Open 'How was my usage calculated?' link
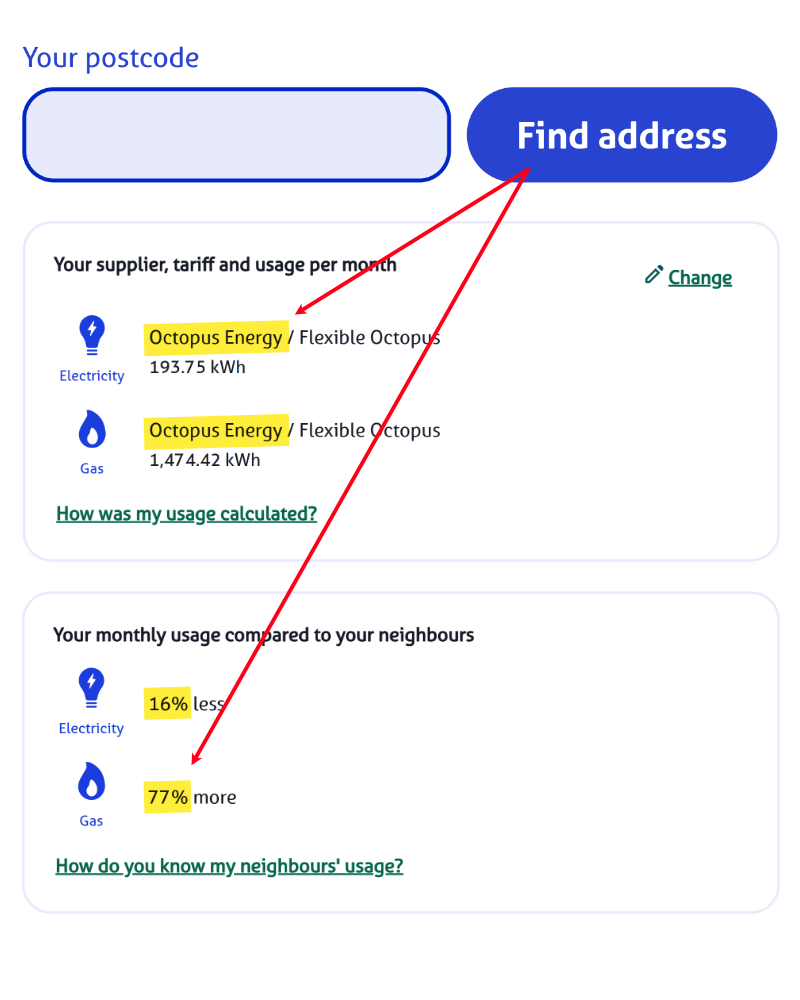This screenshot has width=800, height=1000. click(x=186, y=514)
